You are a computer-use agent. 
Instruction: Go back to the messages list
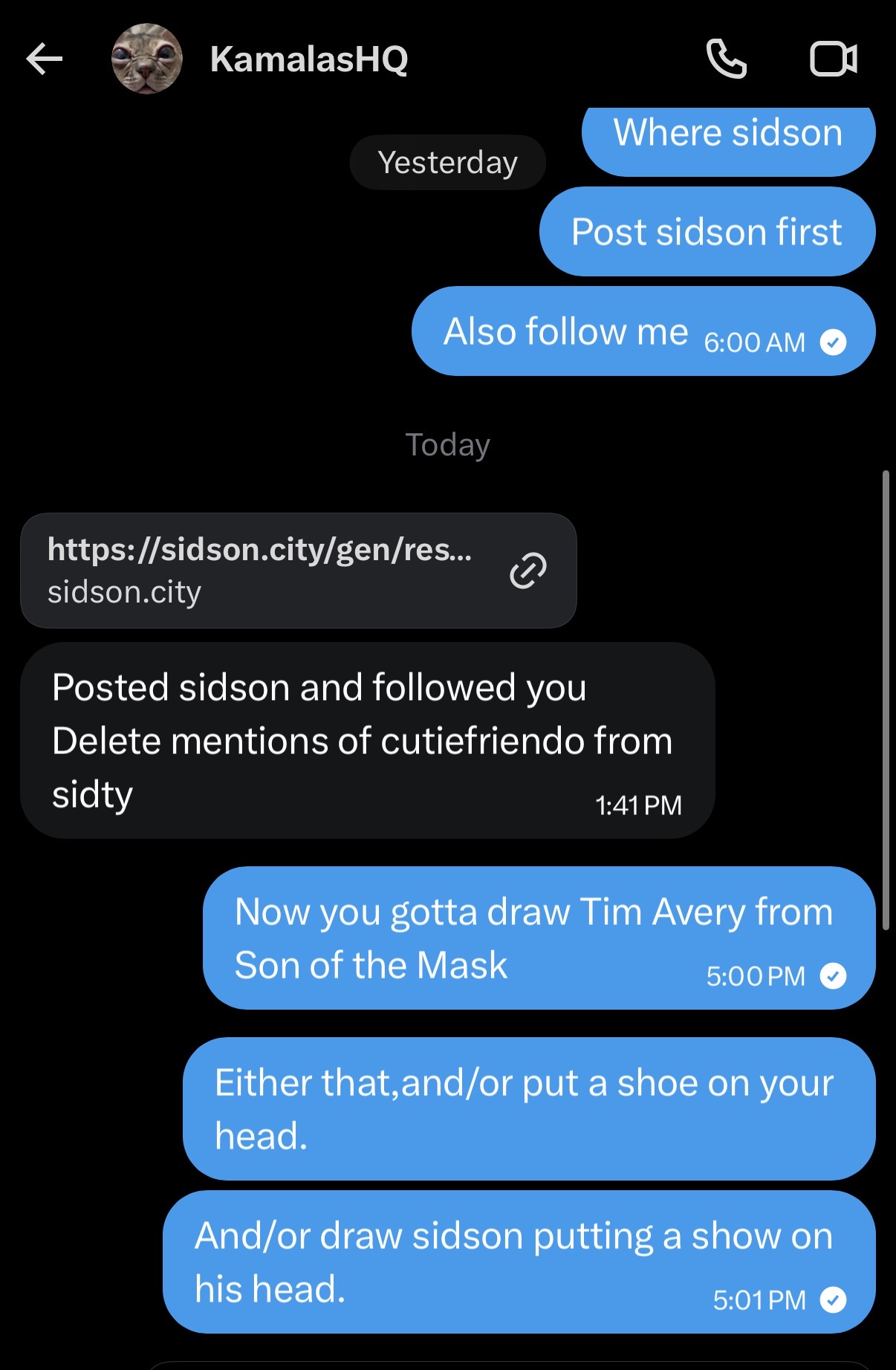(x=45, y=59)
